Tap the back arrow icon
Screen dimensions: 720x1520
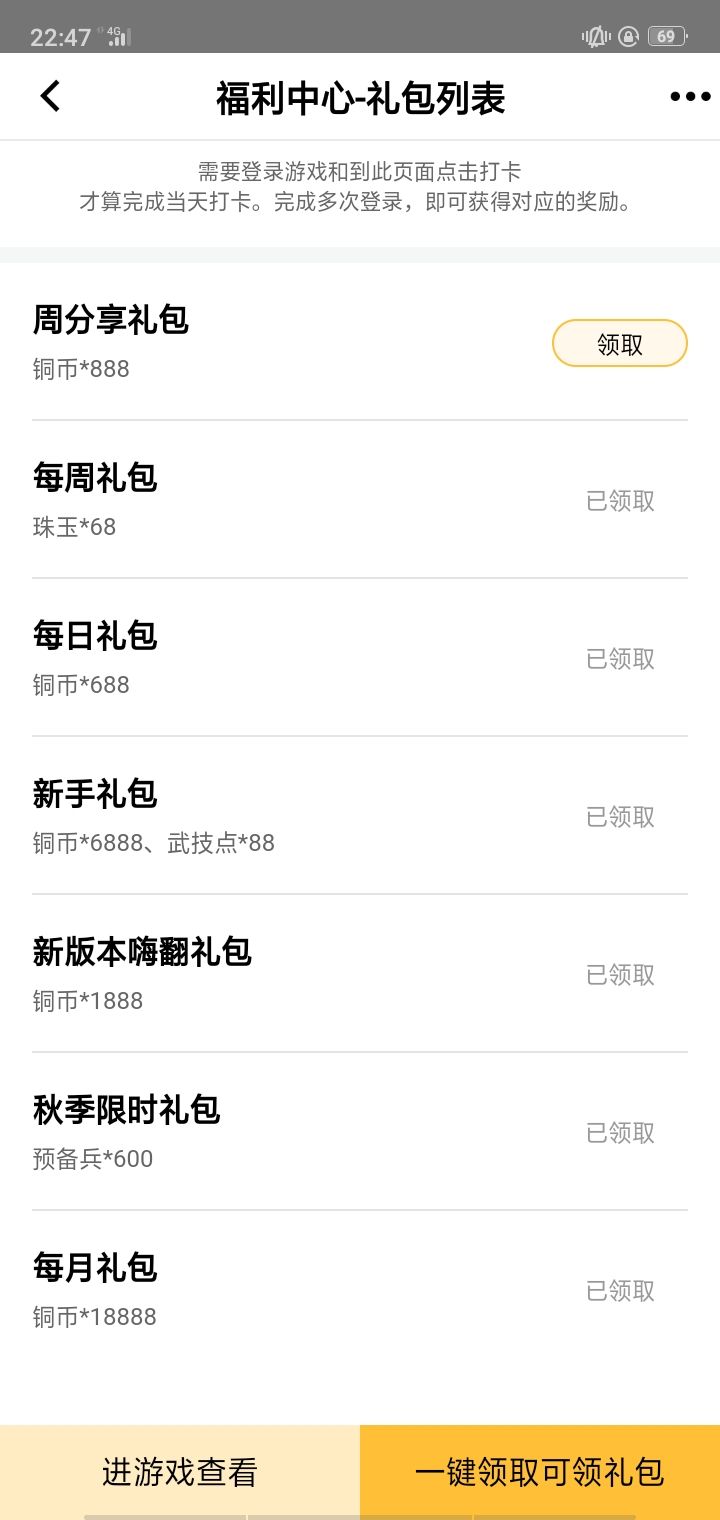click(50, 96)
